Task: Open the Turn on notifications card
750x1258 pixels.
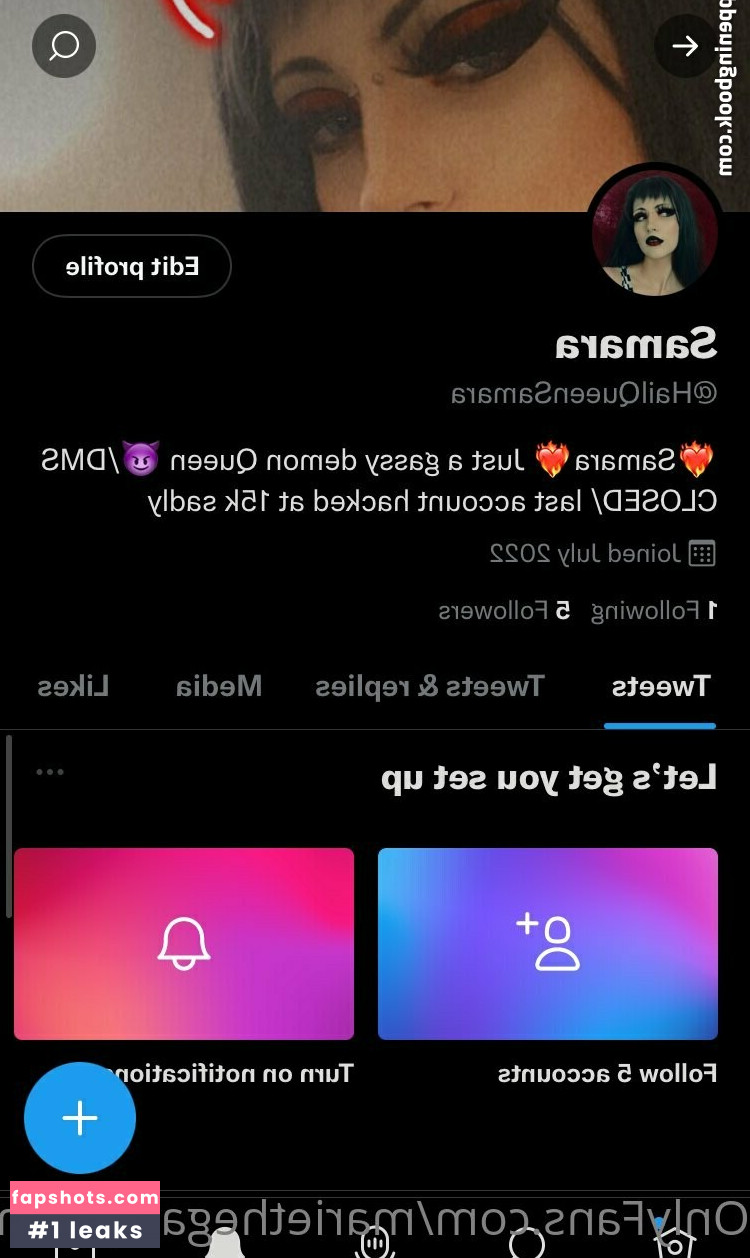Action: tap(184, 944)
